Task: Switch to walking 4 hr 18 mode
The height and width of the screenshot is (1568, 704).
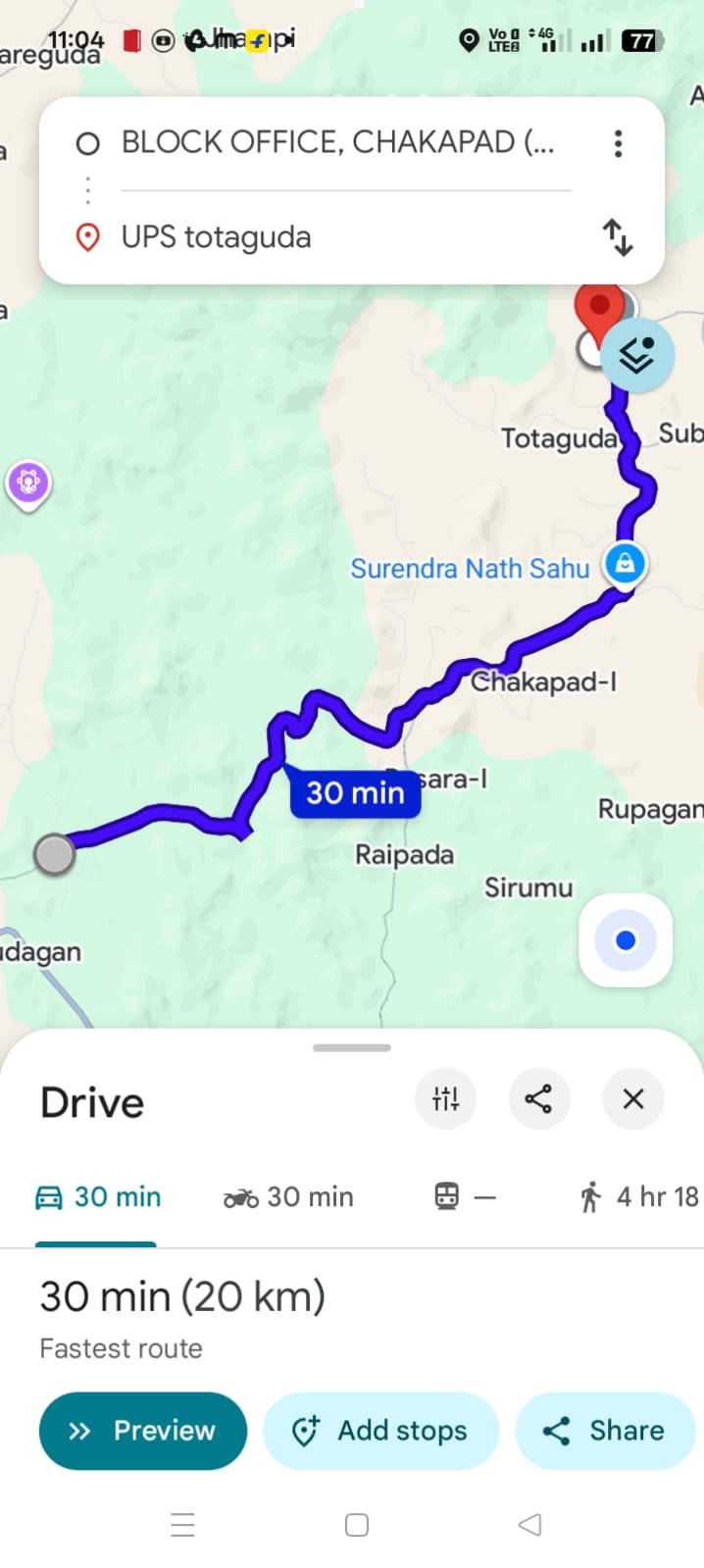Action: click(639, 1197)
